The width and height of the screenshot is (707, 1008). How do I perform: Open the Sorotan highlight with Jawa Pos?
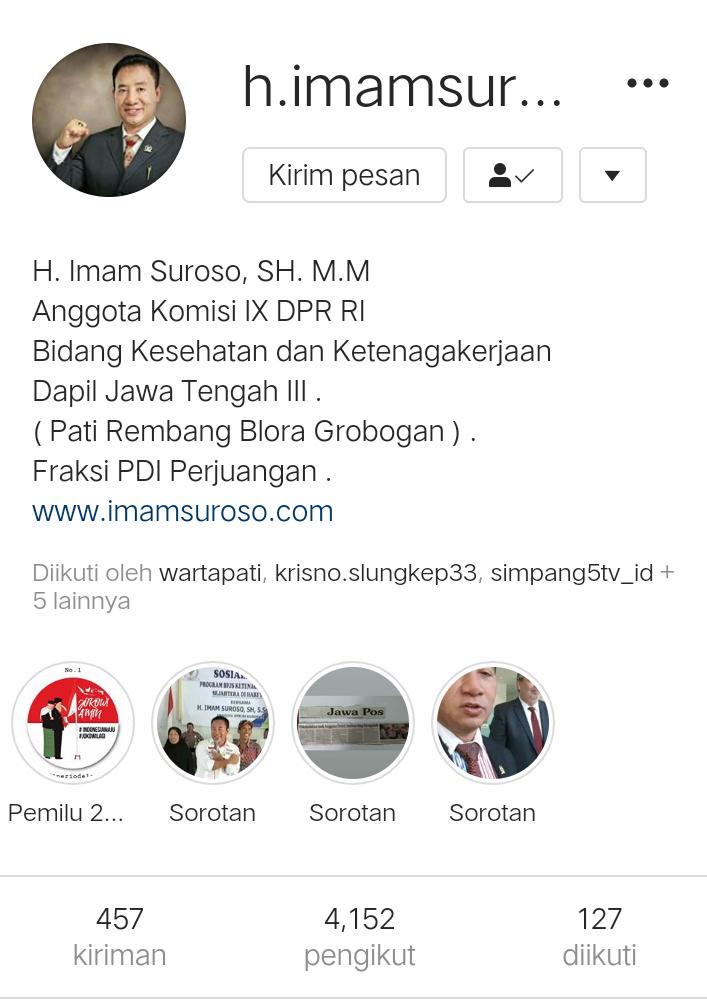point(352,722)
